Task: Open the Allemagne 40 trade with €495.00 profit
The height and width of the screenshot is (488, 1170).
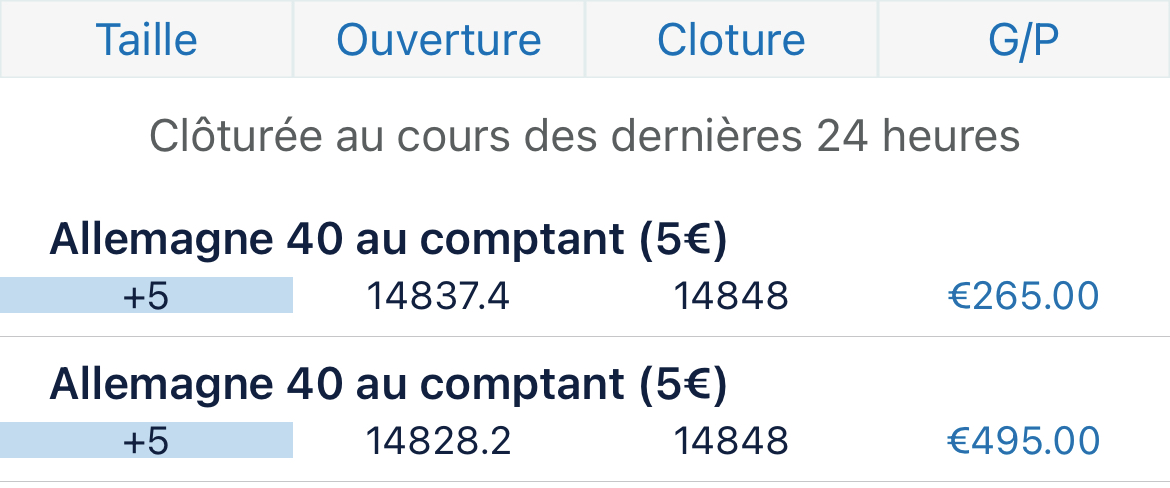Action: 585,412
